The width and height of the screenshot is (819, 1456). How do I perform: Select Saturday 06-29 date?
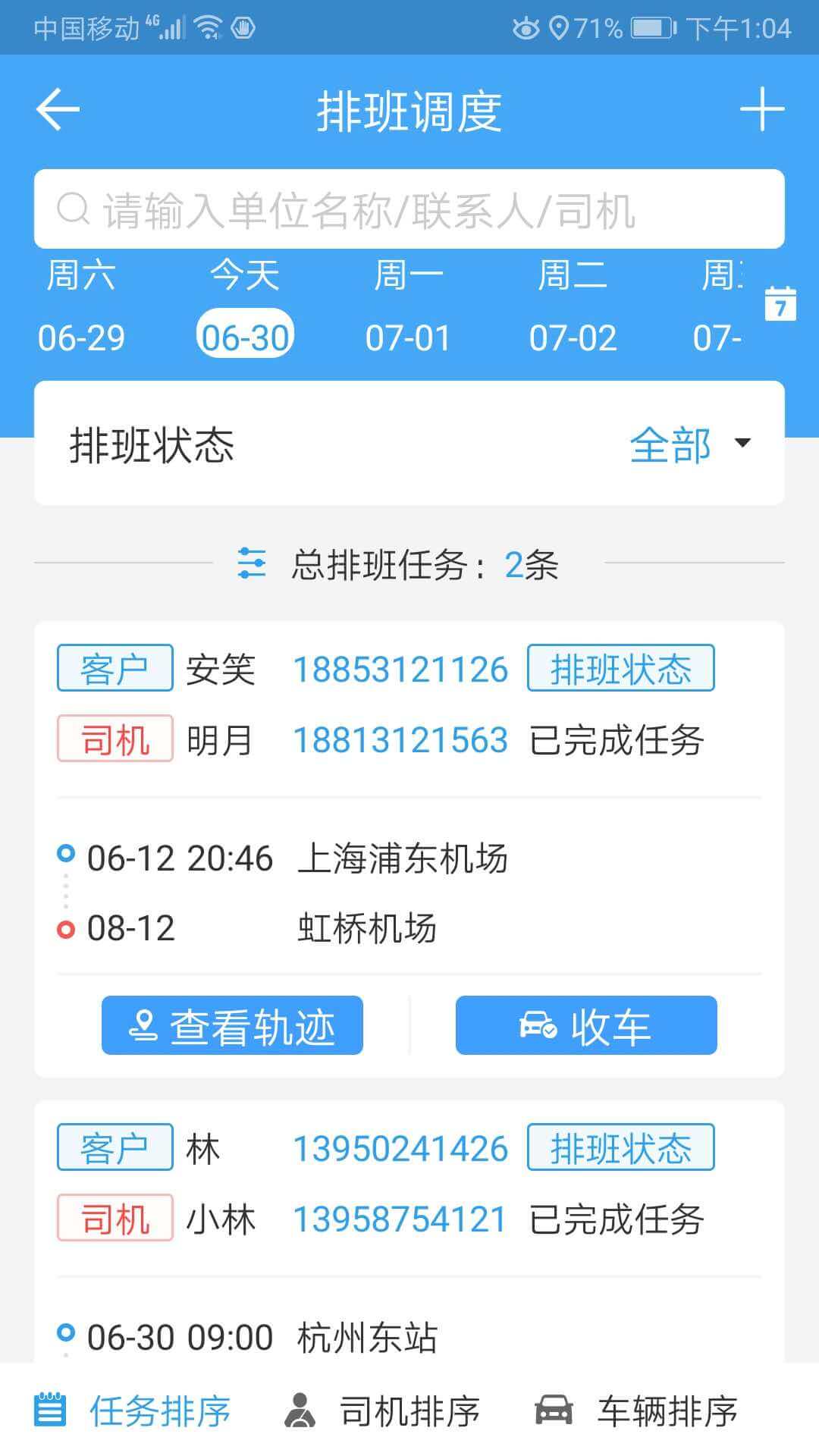pos(81,306)
